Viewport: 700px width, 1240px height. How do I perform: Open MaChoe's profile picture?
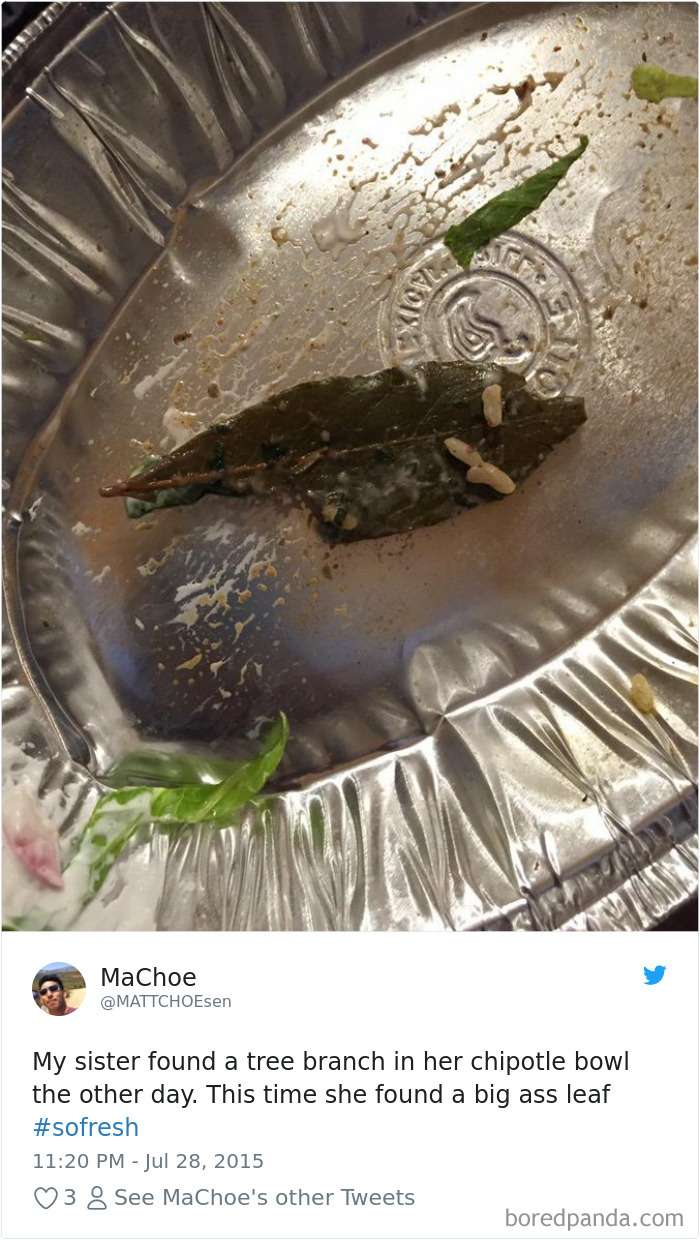click(58, 989)
